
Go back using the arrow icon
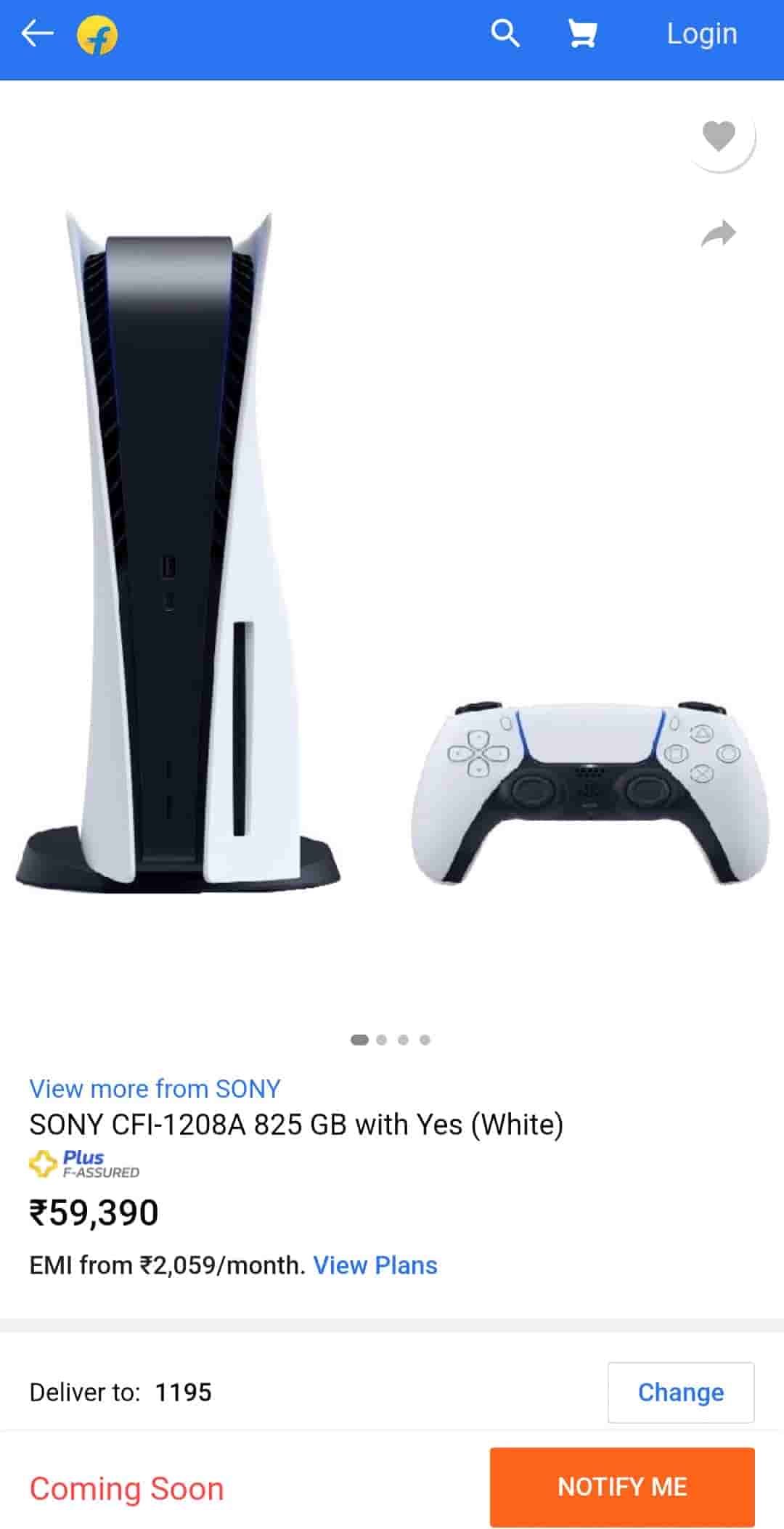[37, 34]
